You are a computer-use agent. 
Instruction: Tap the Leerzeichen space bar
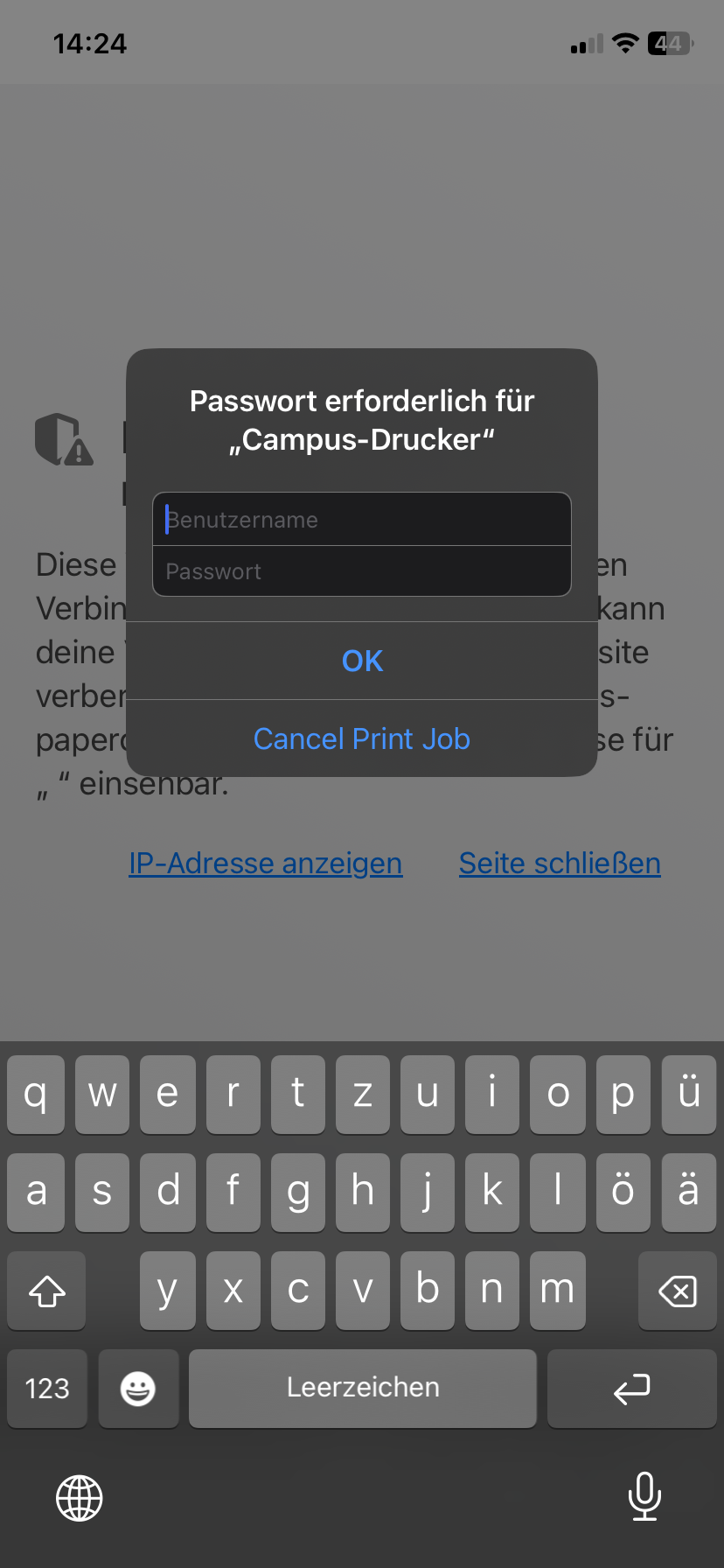362,1389
